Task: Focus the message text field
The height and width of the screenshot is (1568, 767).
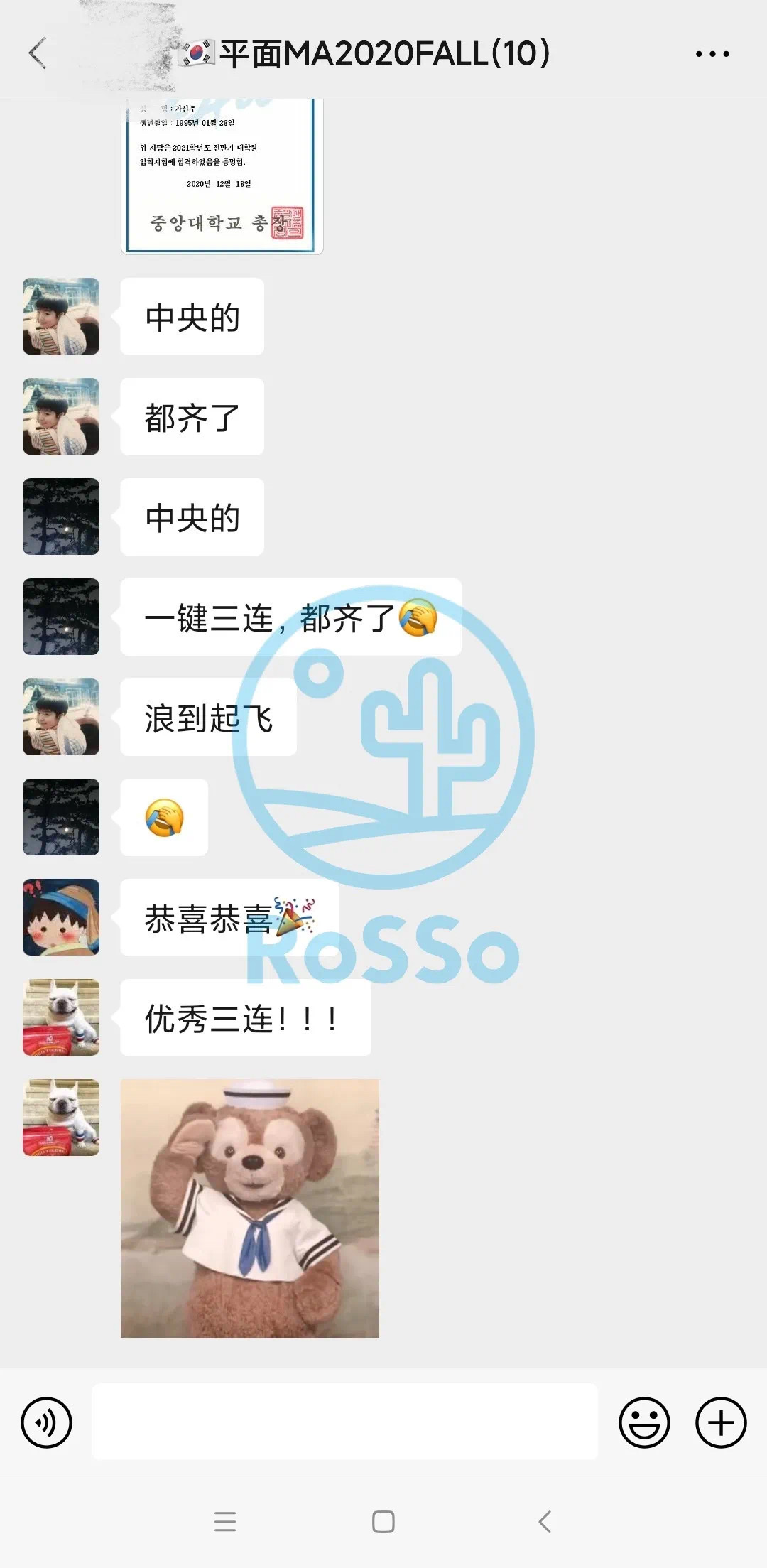Action: [x=345, y=1421]
